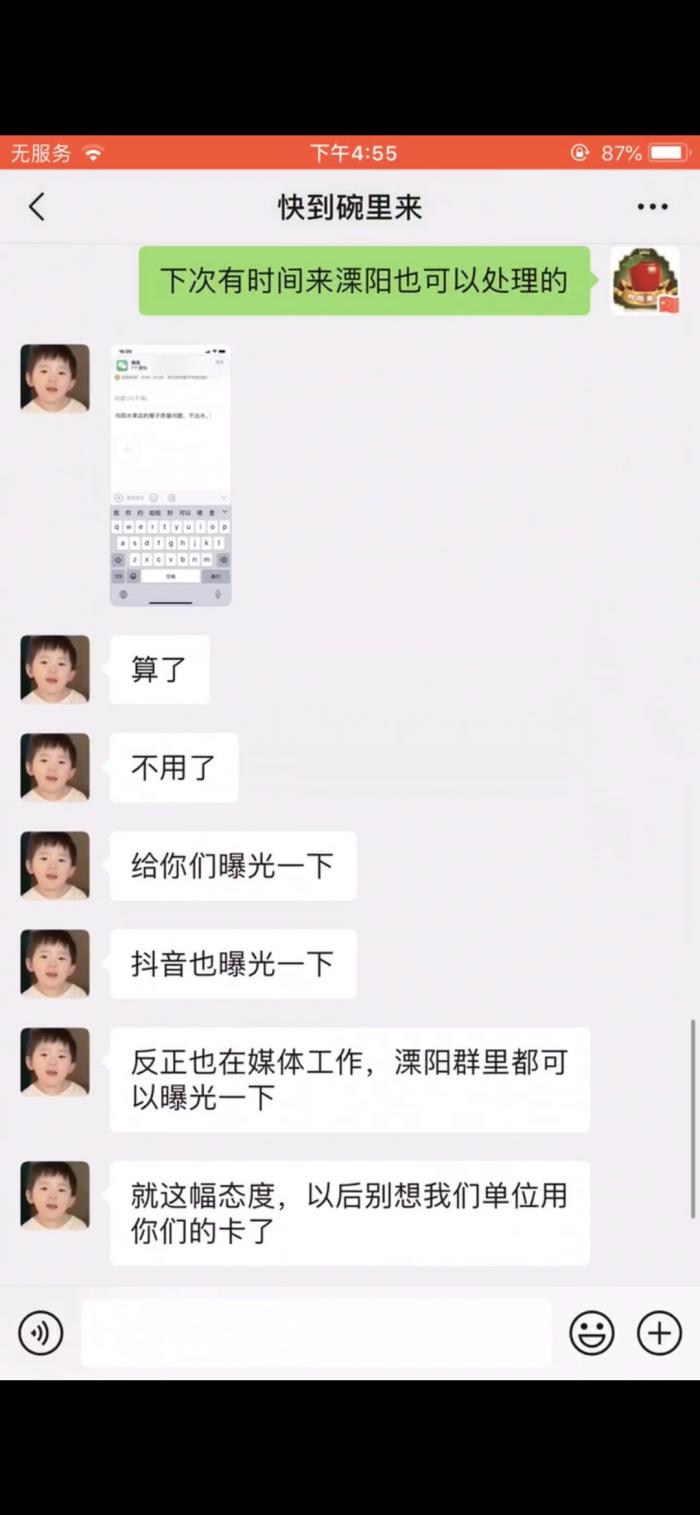Open the emoji sticker panel
The image size is (700, 1515).
tap(592, 1333)
